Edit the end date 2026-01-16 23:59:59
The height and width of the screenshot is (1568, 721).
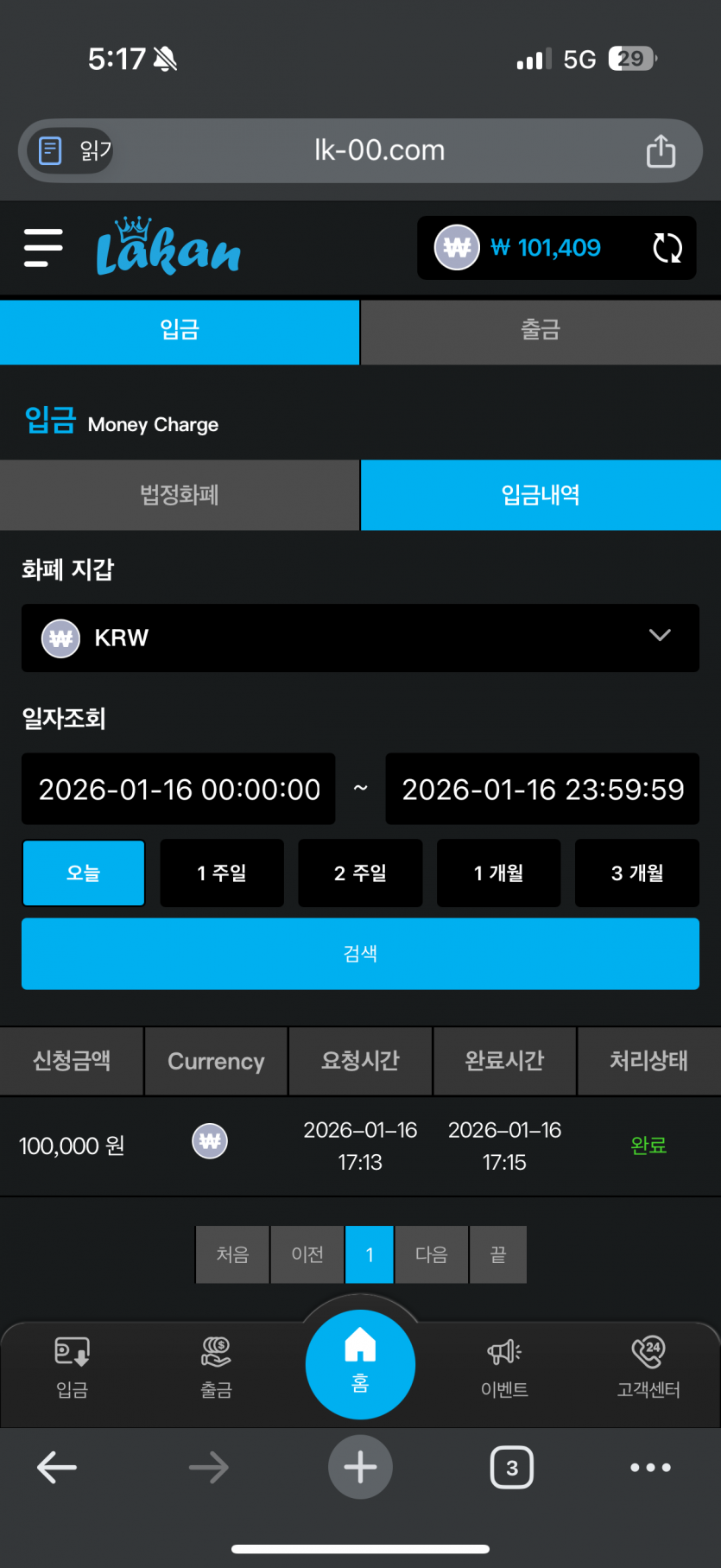(542, 789)
